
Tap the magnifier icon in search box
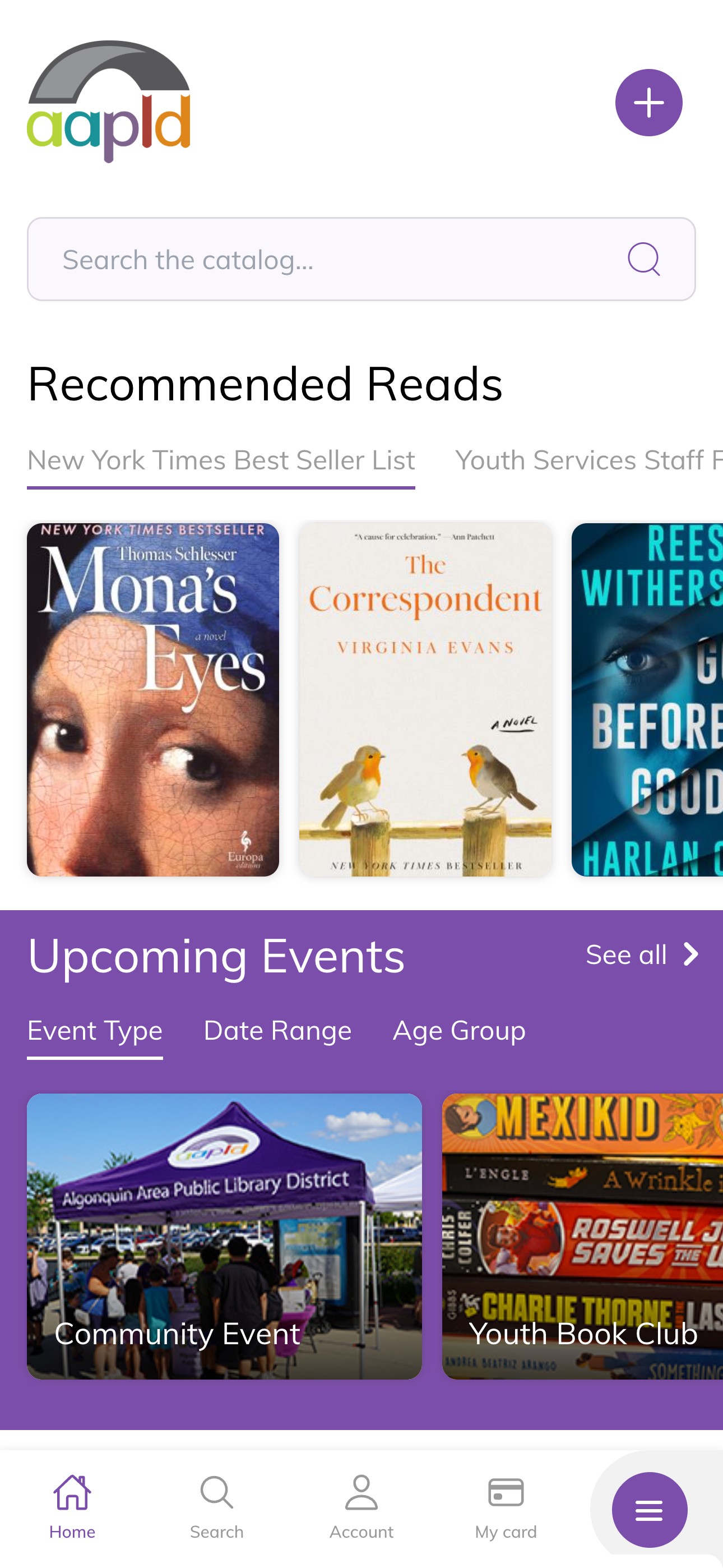pos(643,259)
